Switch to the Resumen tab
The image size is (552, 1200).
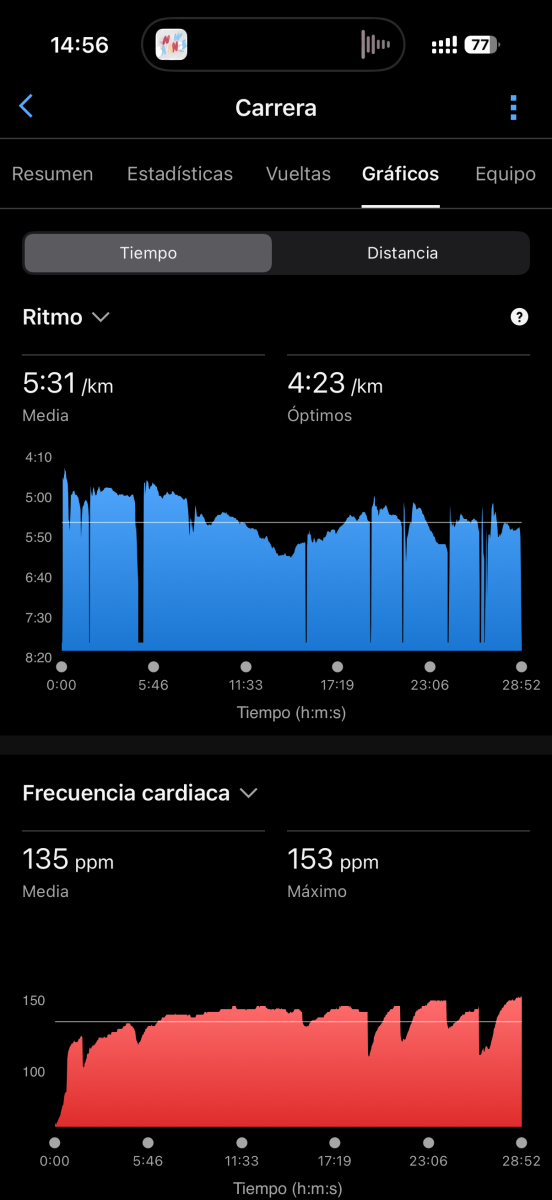tap(52, 174)
